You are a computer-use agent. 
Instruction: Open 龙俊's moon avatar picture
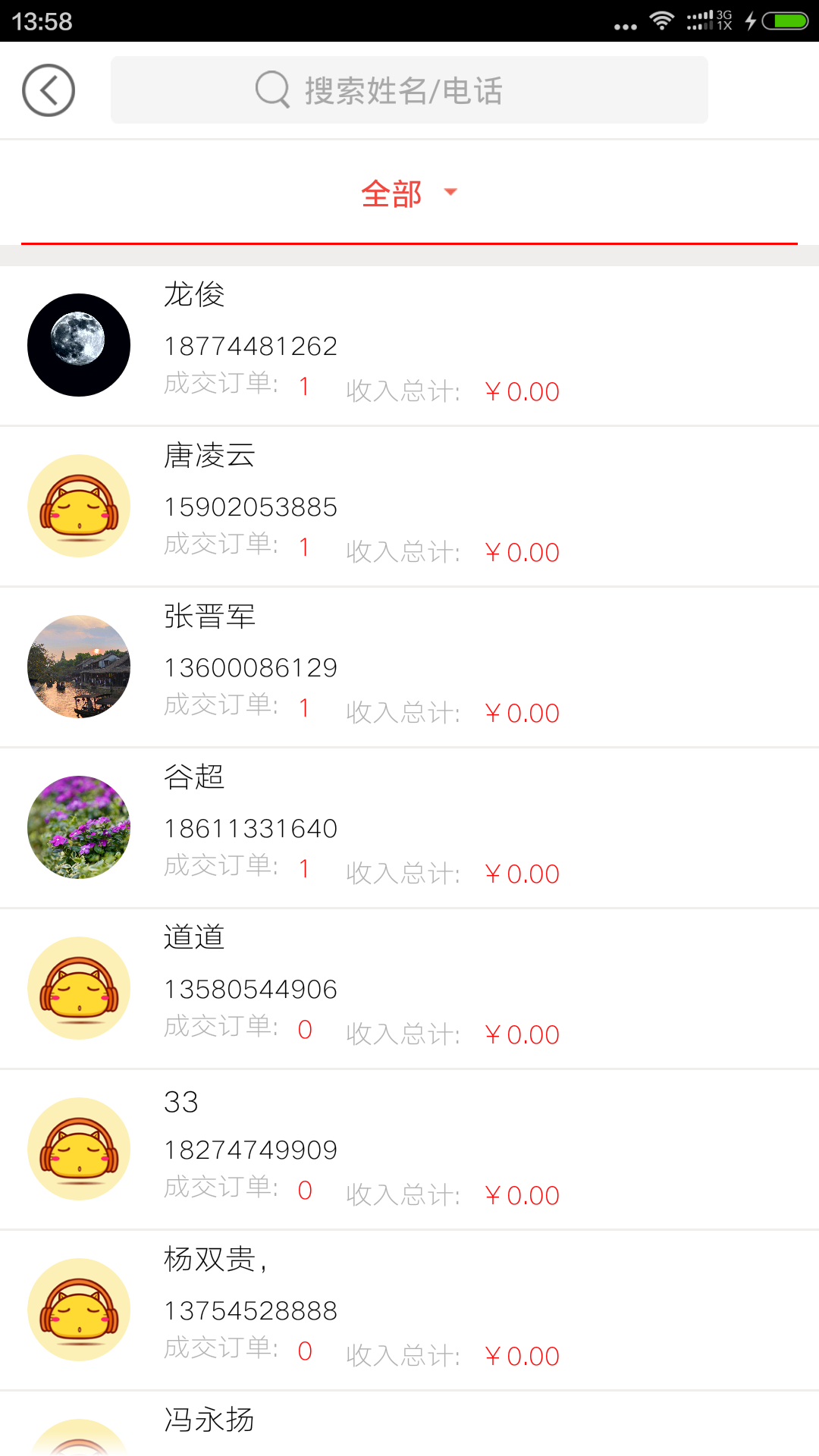(x=78, y=344)
